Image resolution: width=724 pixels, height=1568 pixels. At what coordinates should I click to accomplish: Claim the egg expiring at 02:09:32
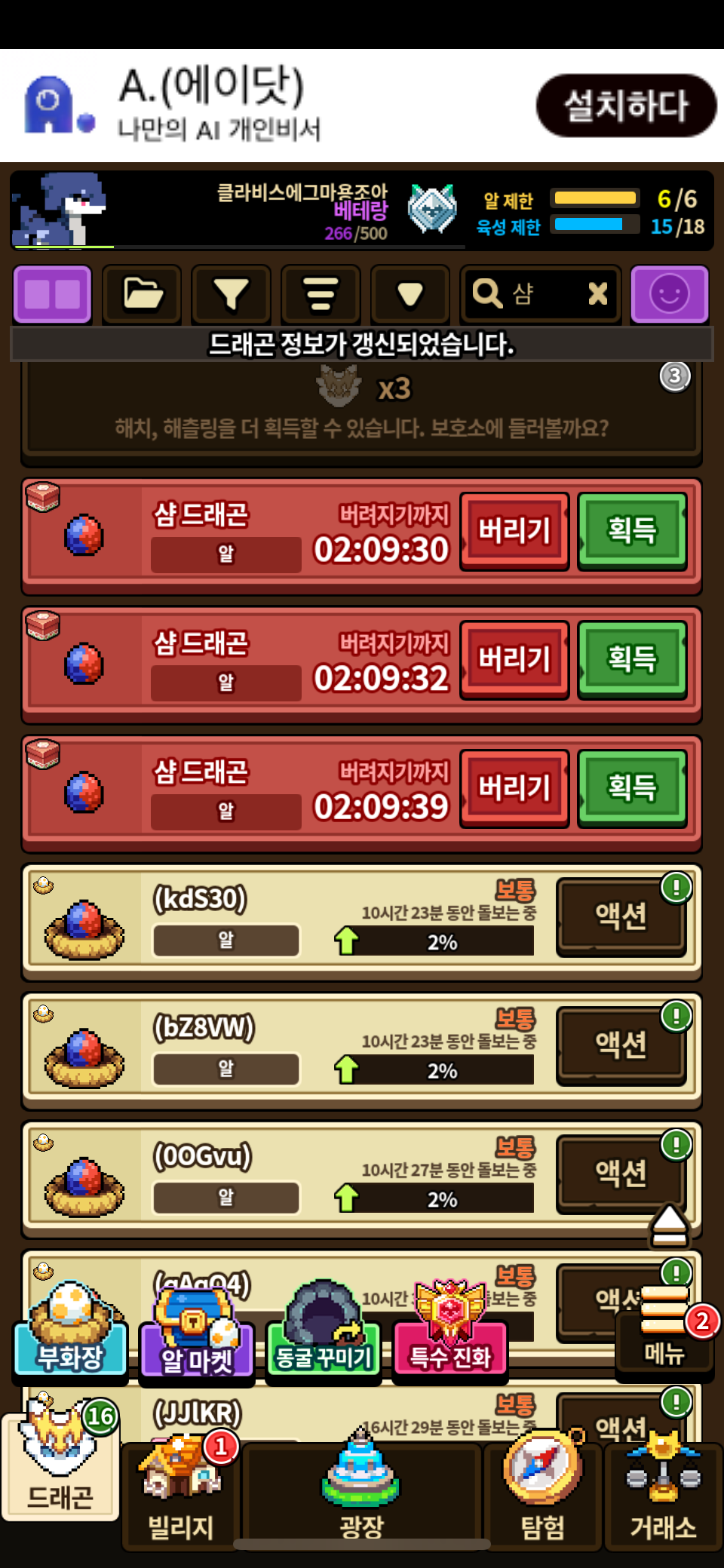click(x=632, y=660)
